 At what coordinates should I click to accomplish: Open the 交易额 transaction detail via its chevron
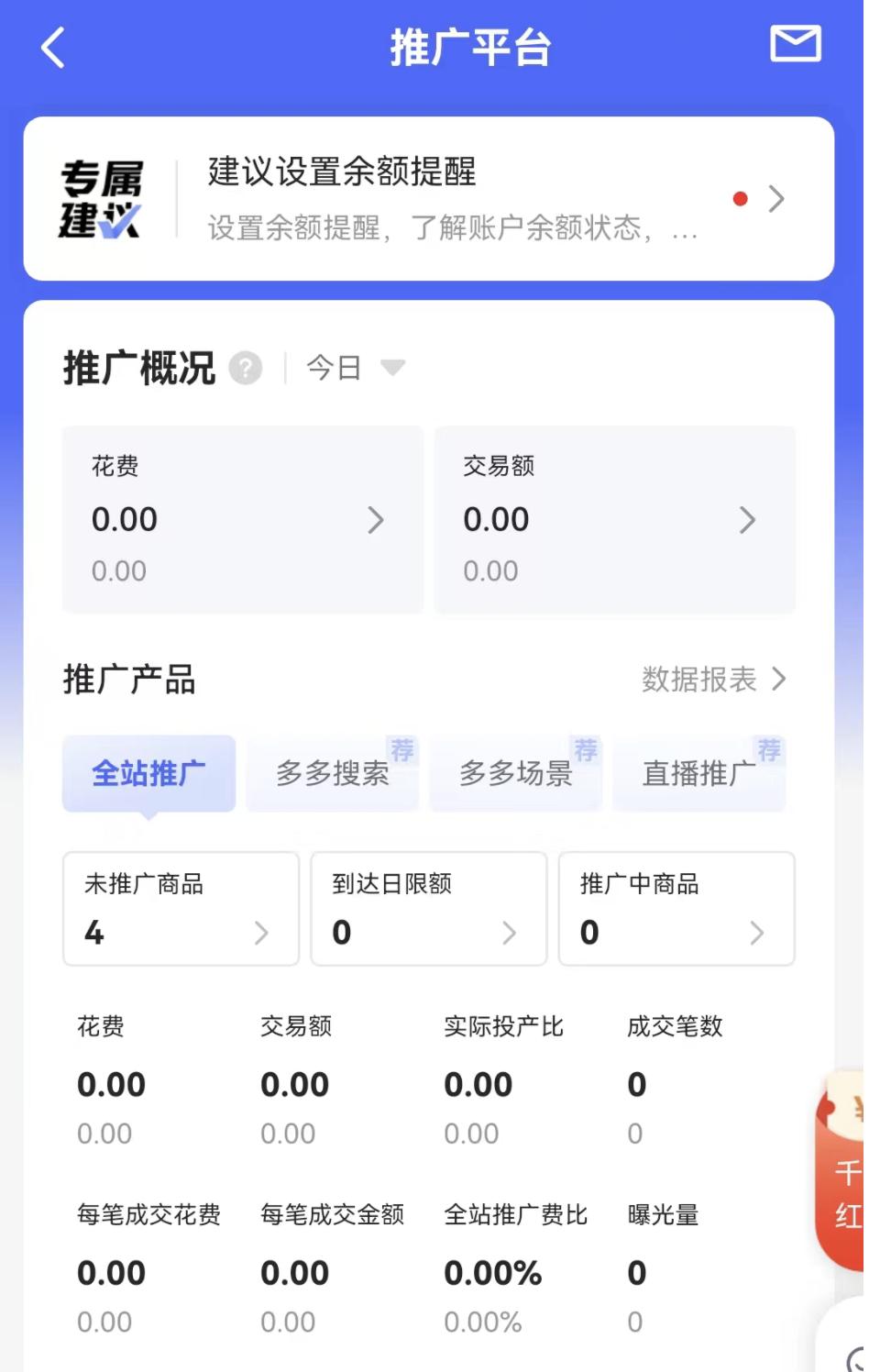pyautogui.click(x=749, y=520)
